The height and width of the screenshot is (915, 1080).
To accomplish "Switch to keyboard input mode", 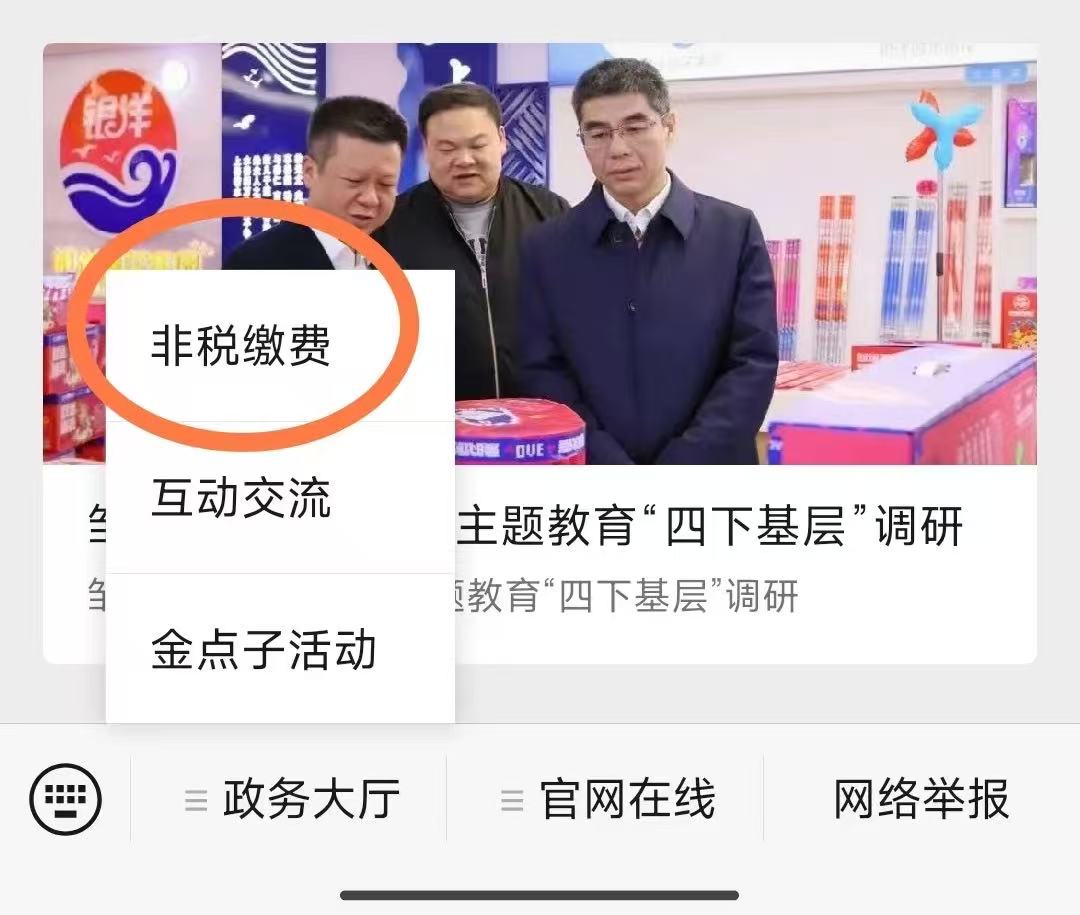I will (x=66, y=799).
